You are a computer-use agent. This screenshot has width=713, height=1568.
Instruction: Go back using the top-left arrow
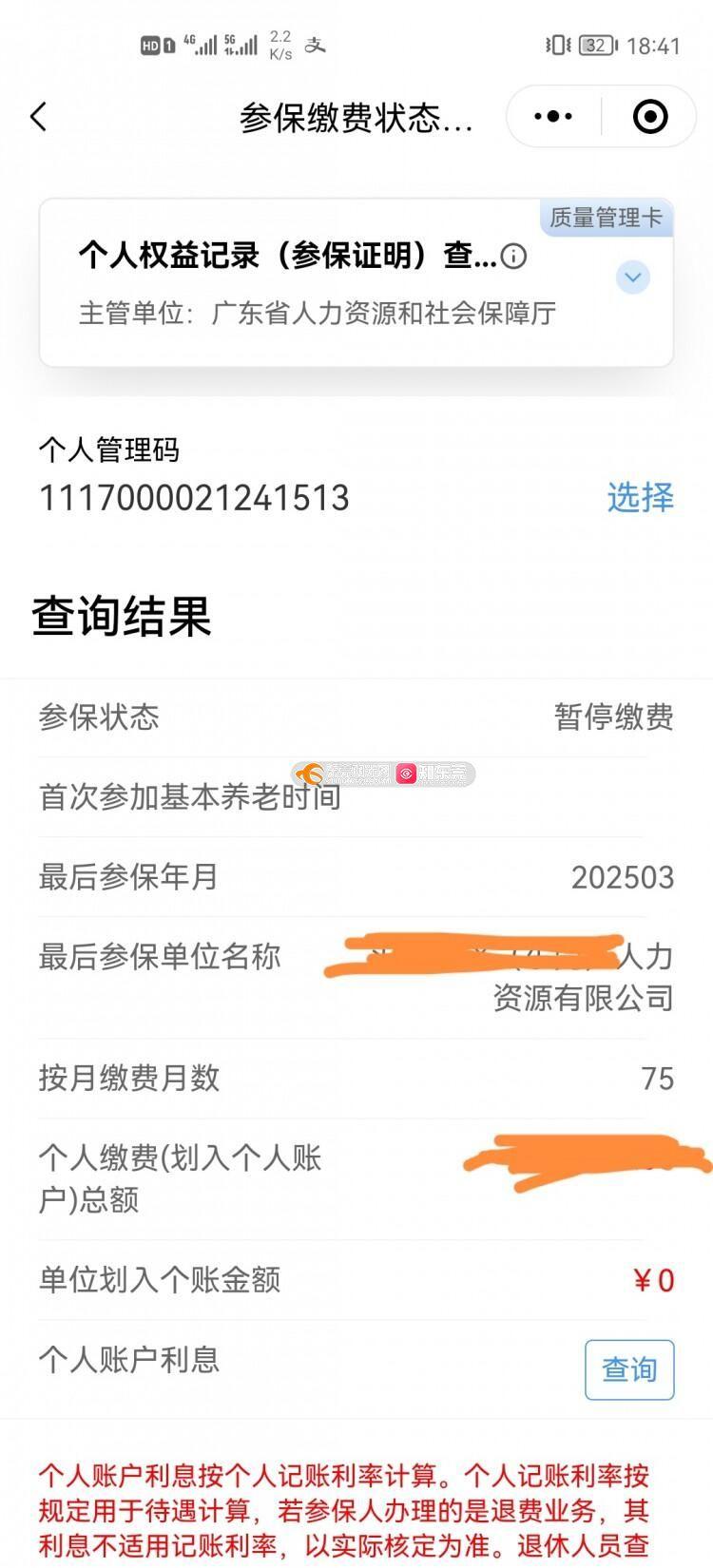tap(38, 117)
